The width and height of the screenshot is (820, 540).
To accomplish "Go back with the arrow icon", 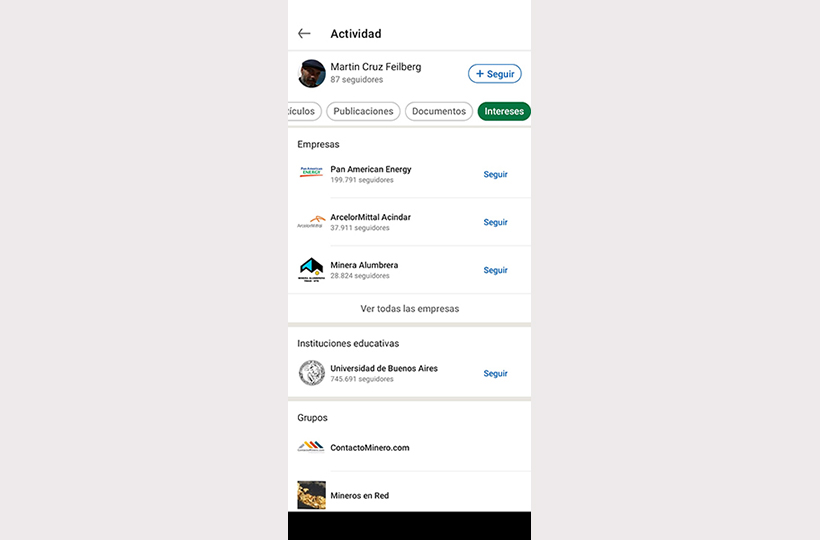I will [x=304, y=34].
